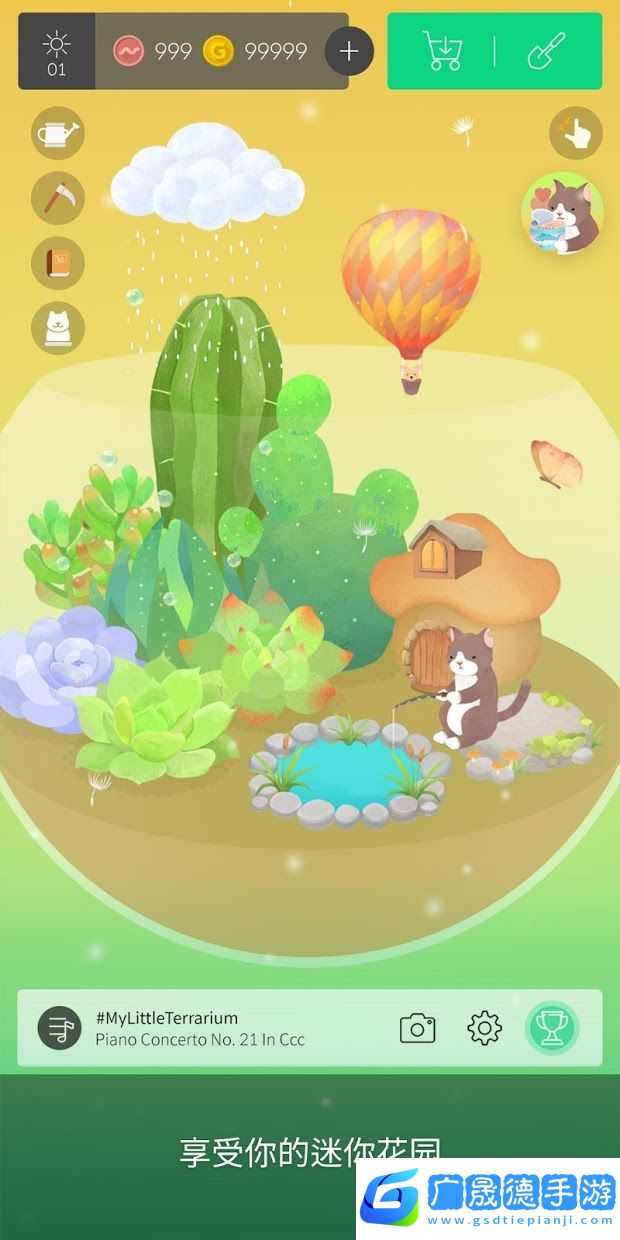The image size is (620, 1240).
Task: Open the settings gear
Action: tap(484, 1028)
